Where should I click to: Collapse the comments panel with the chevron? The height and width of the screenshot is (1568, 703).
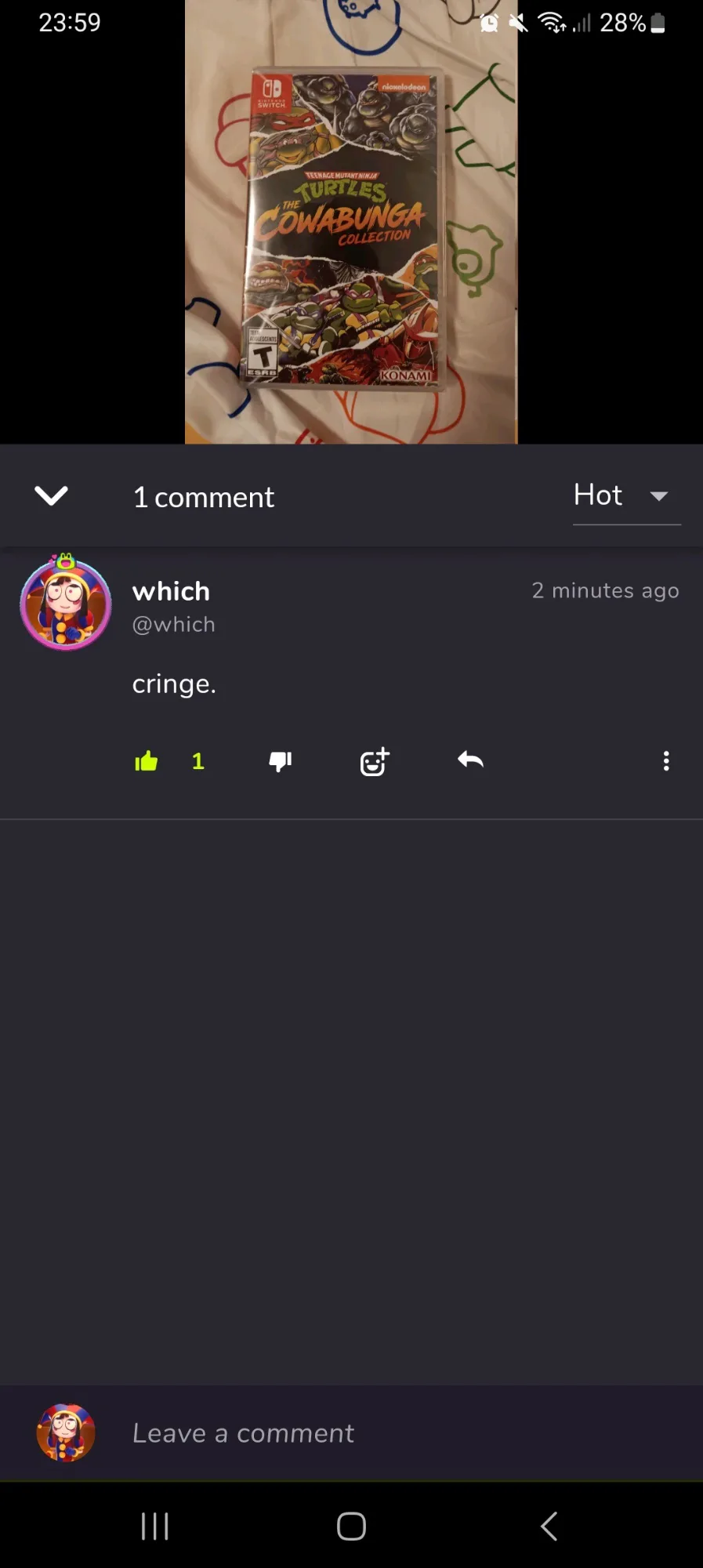coord(51,495)
